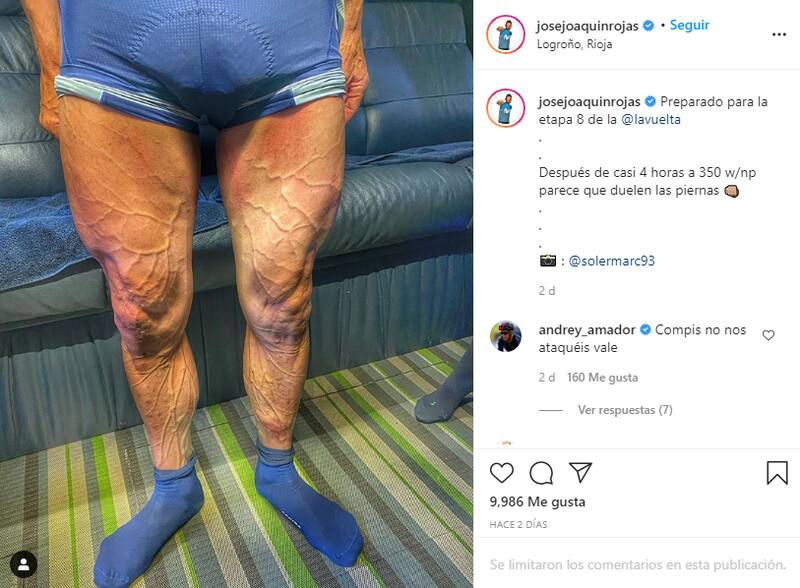800x588 pixels.
Task: Like this post with the heart icon
Action: 502,473
